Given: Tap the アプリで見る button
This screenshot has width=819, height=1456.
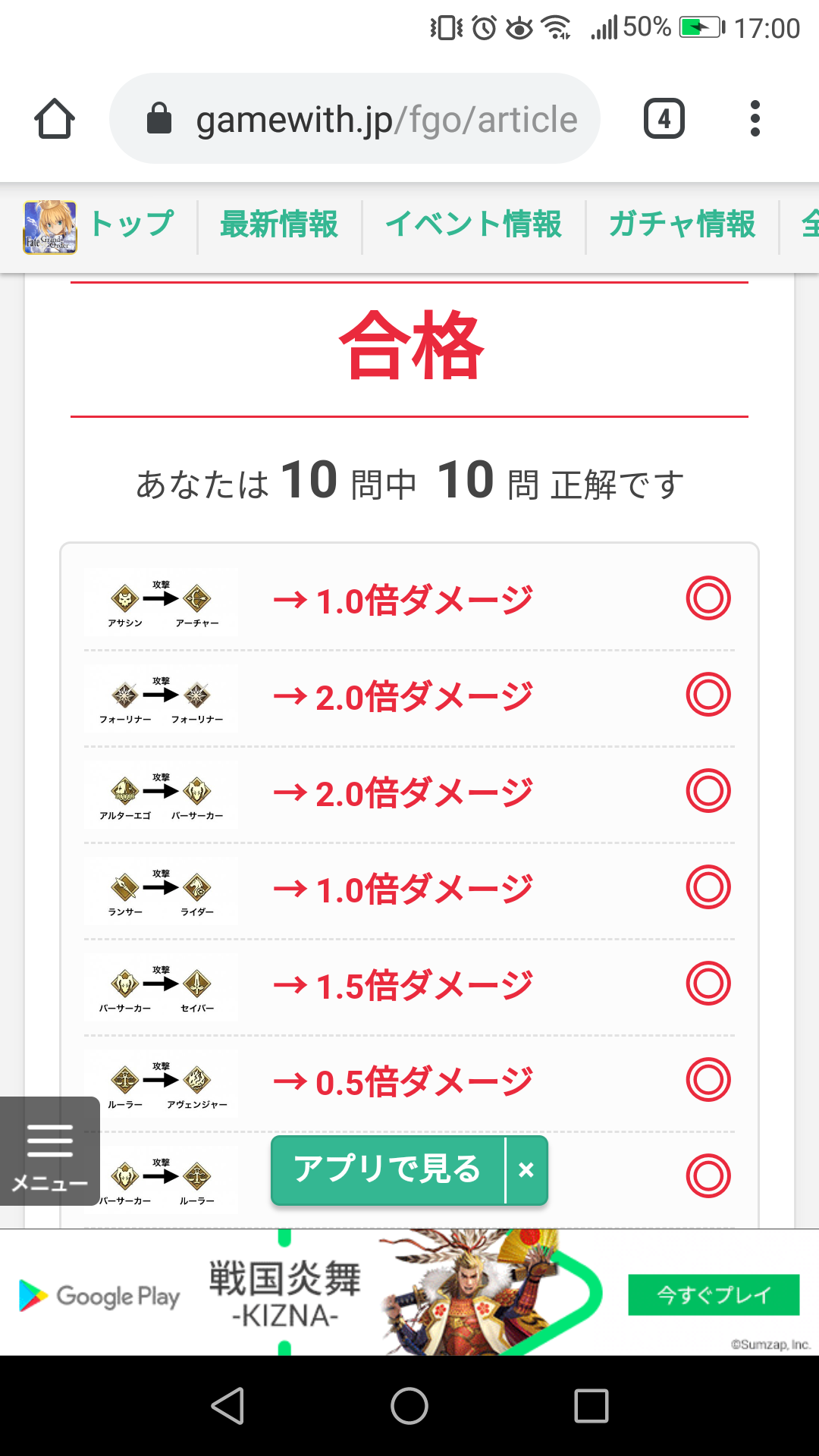Looking at the screenshot, I should tap(388, 1169).
